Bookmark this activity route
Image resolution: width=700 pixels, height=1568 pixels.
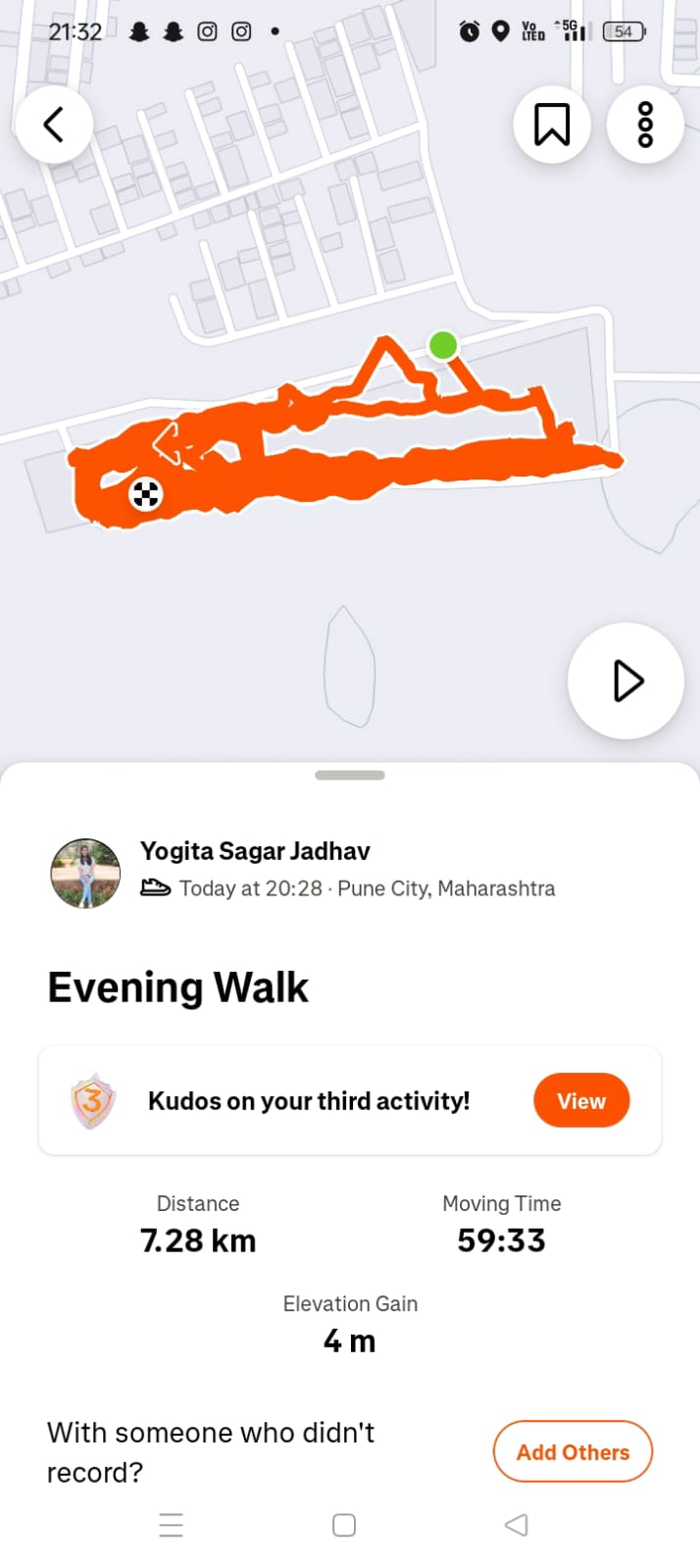552,125
